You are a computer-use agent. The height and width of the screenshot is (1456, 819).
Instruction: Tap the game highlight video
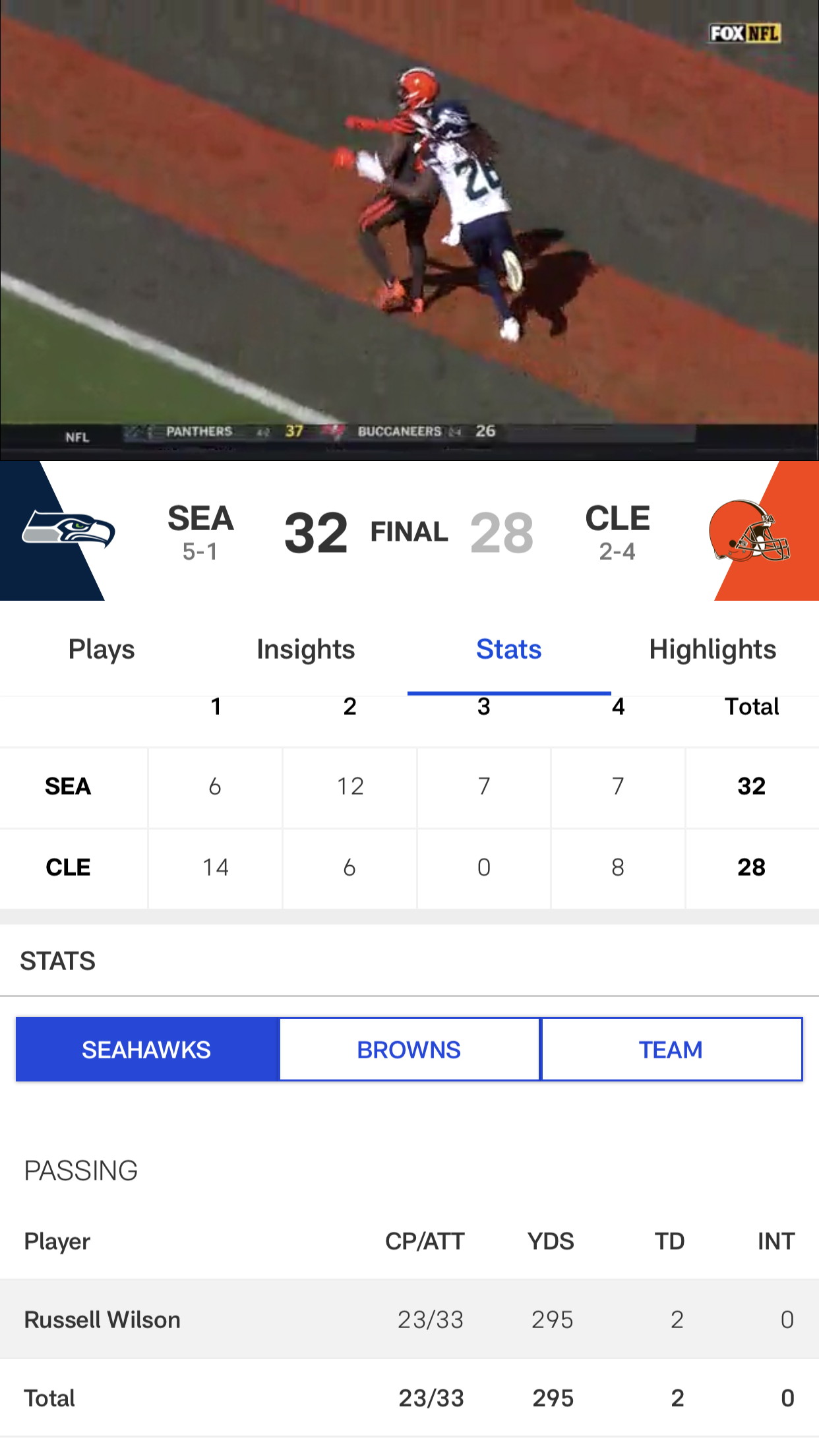point(409,229)
